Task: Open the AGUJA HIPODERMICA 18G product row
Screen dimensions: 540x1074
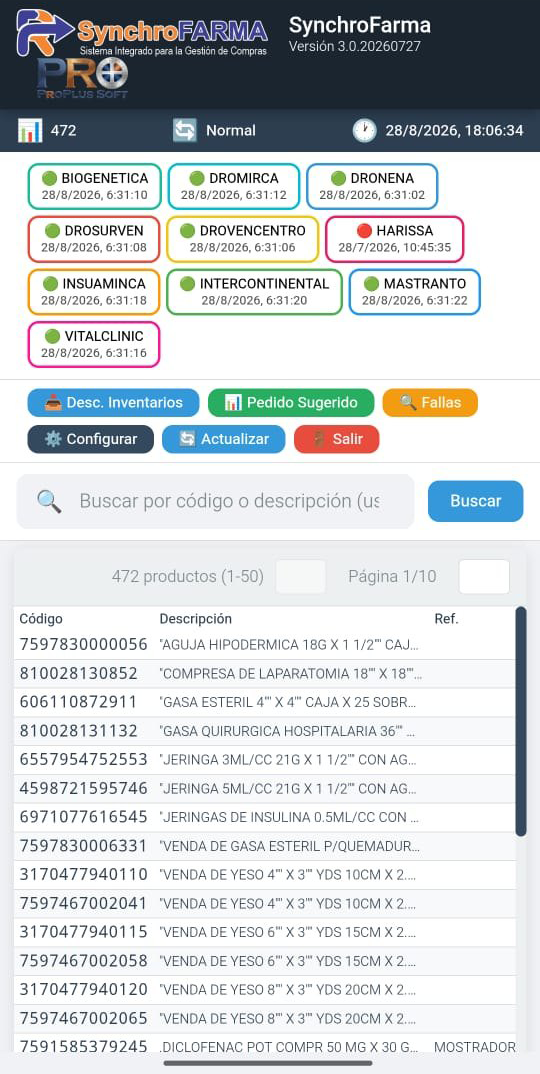Action: tap(265, 645)
